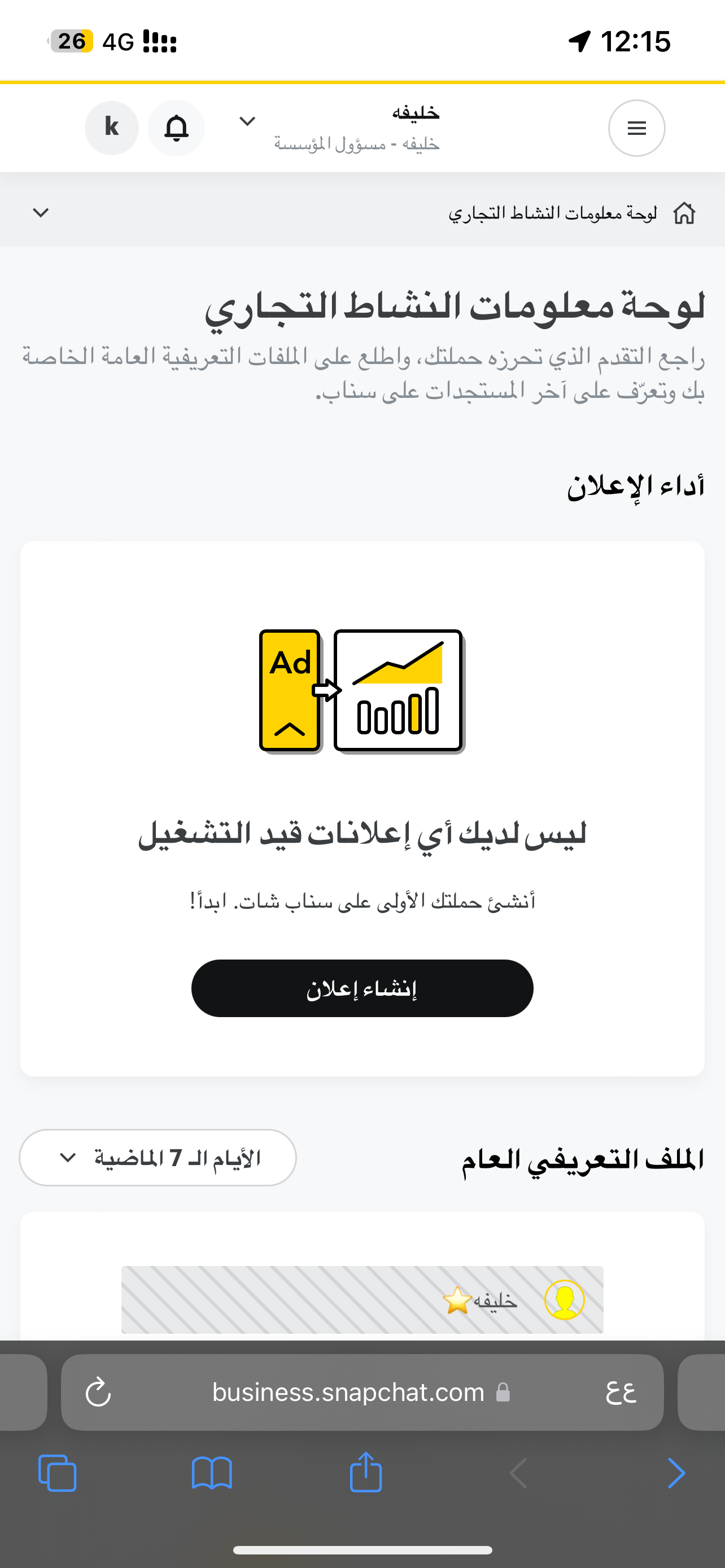Open the notifications bell
The height and width of the screenshot is (1568, 725).
coord(176,128)
